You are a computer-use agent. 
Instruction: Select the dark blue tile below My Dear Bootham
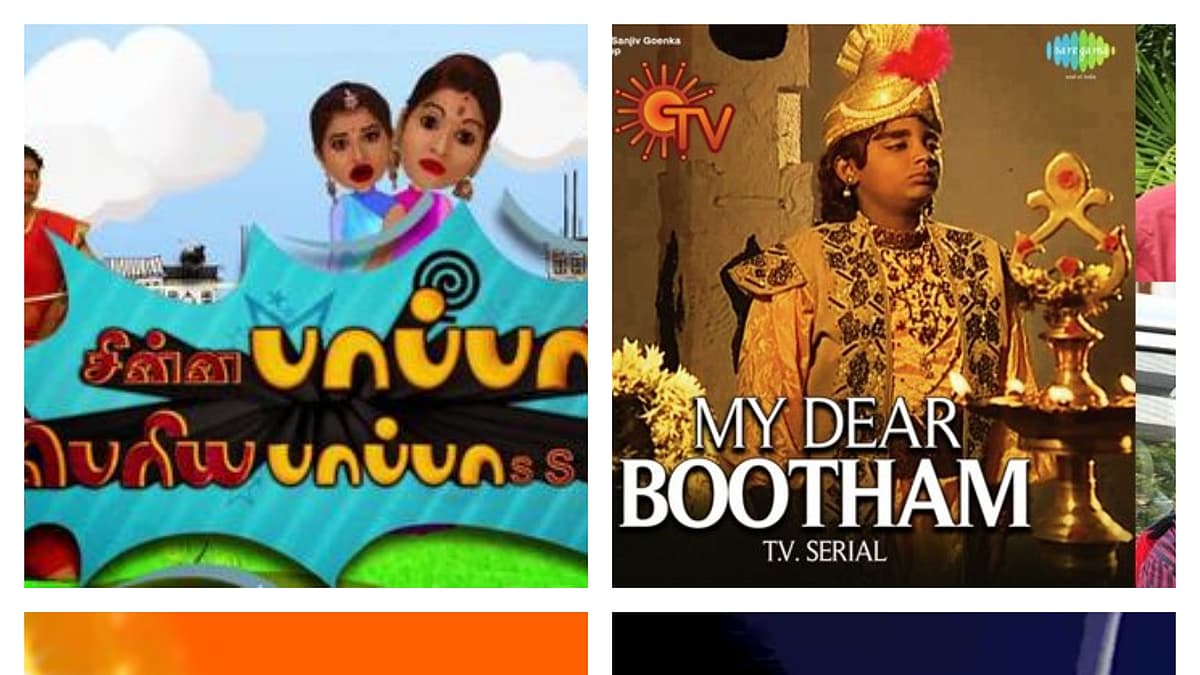coord(893,643)
